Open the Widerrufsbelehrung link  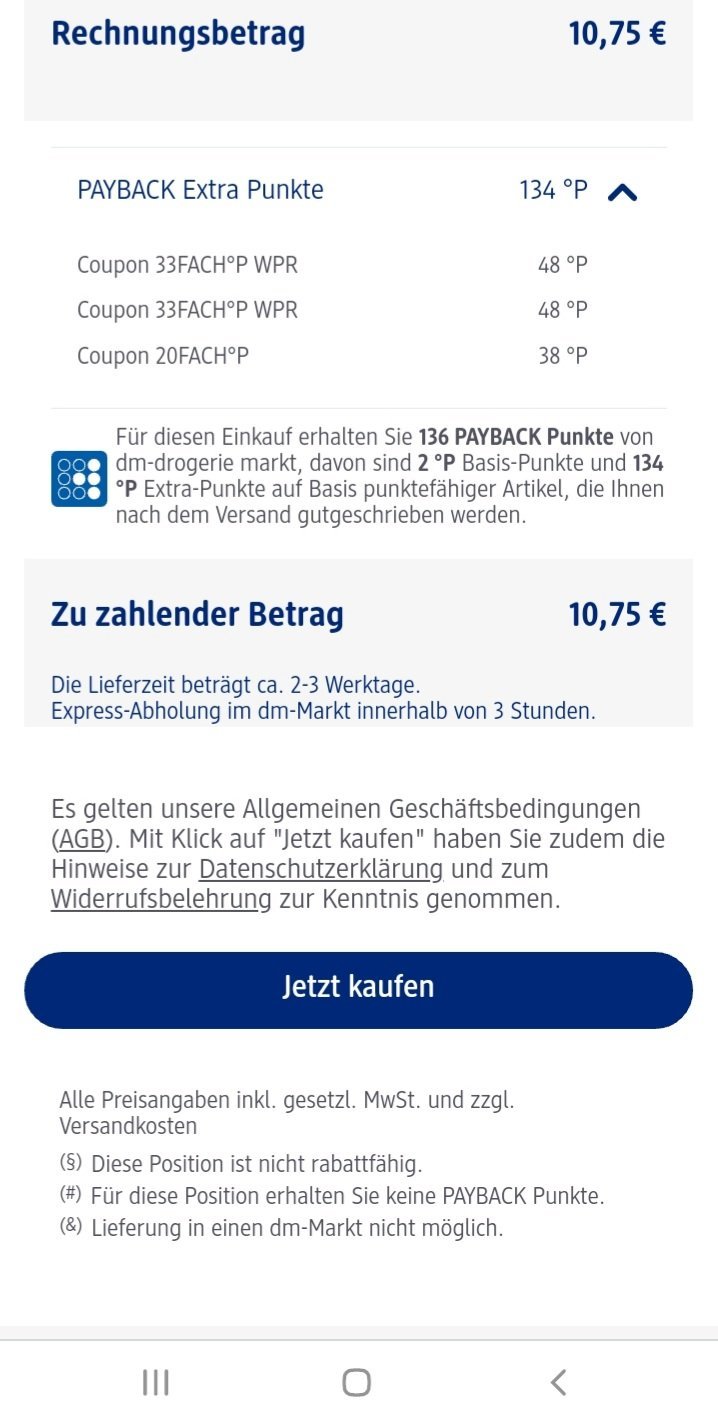pyautogui.click(x=161, y=899)
